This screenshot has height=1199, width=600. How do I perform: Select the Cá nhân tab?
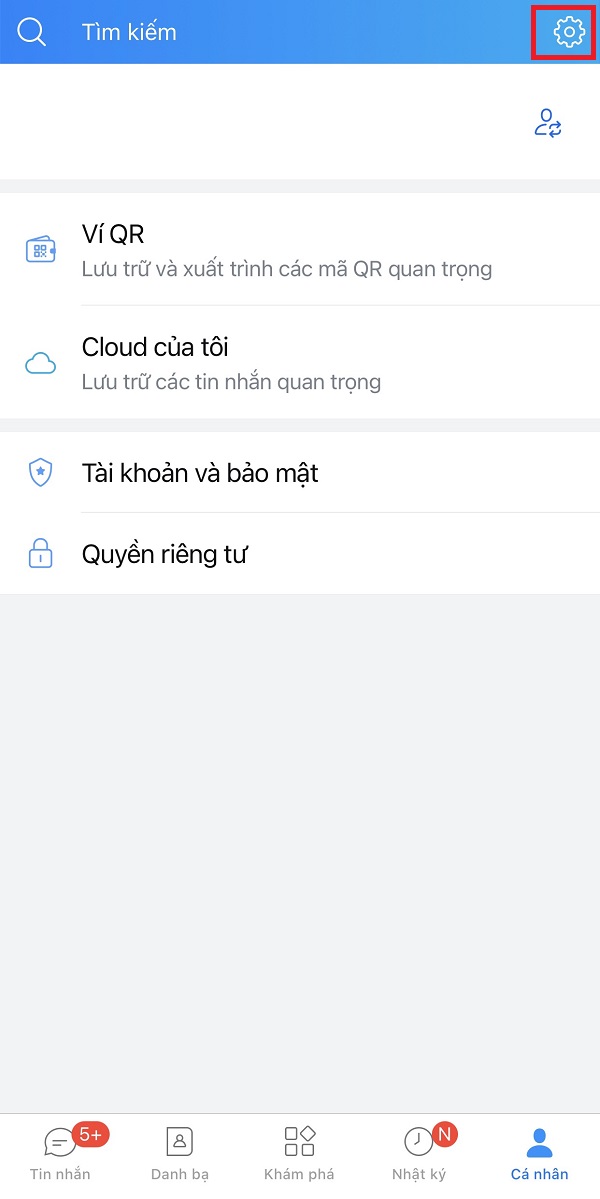tap(540, 1154)
